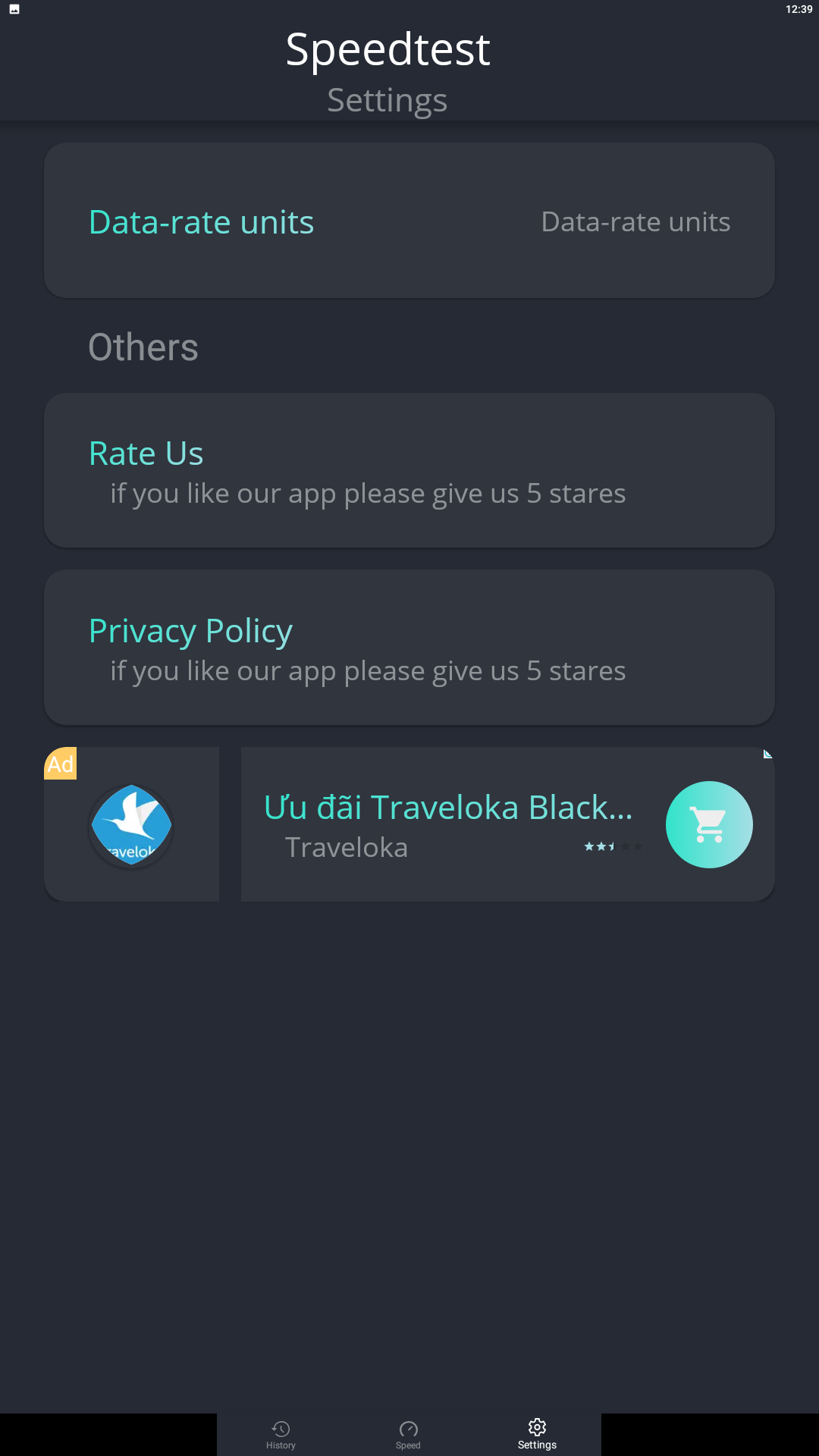Click the Traveloka advertiser name
This screenshot has width=819, height=1456.
pos(347,847)
